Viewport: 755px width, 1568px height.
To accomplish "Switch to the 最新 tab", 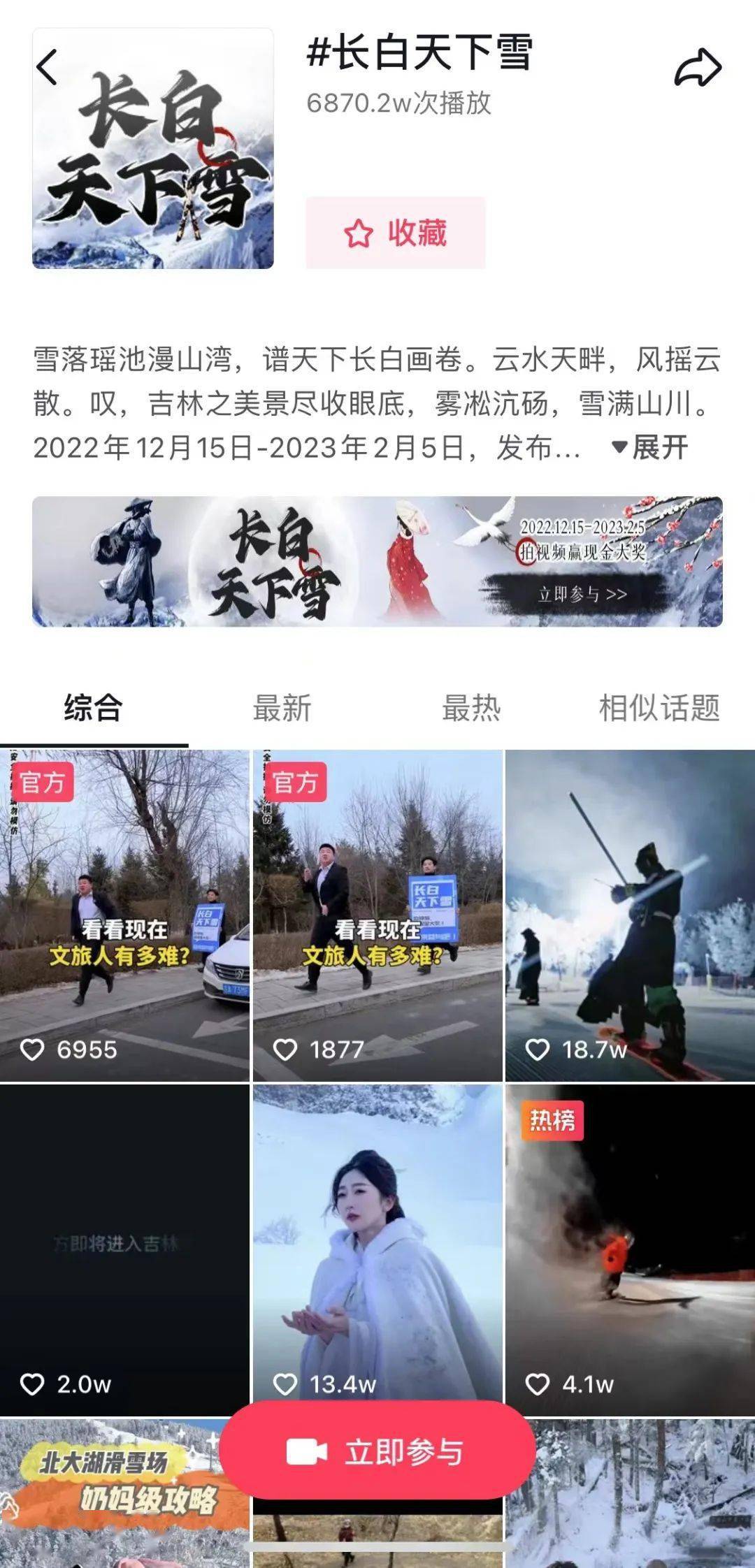I will (x=282, y=708).
